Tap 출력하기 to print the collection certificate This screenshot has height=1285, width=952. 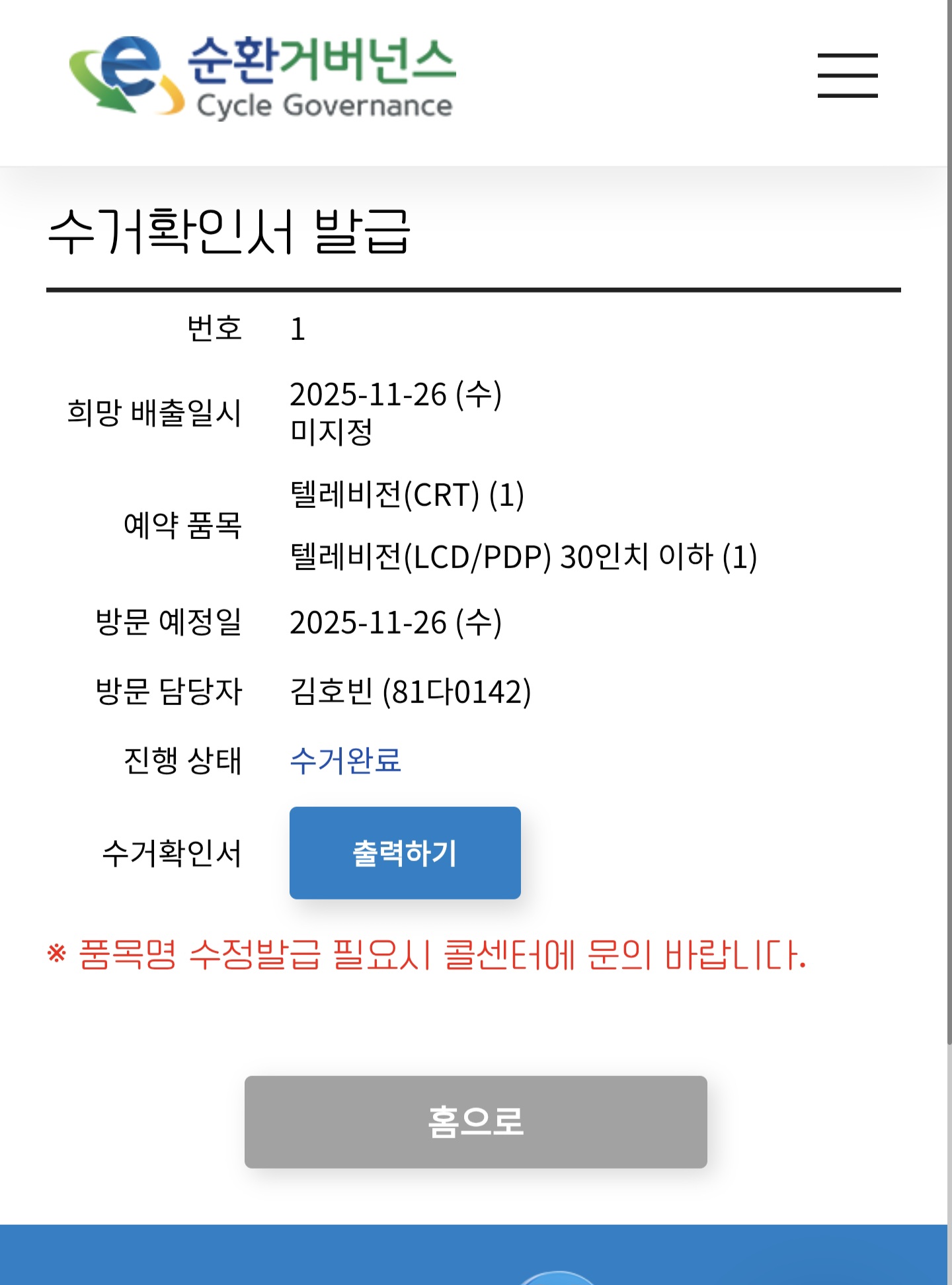405,852
